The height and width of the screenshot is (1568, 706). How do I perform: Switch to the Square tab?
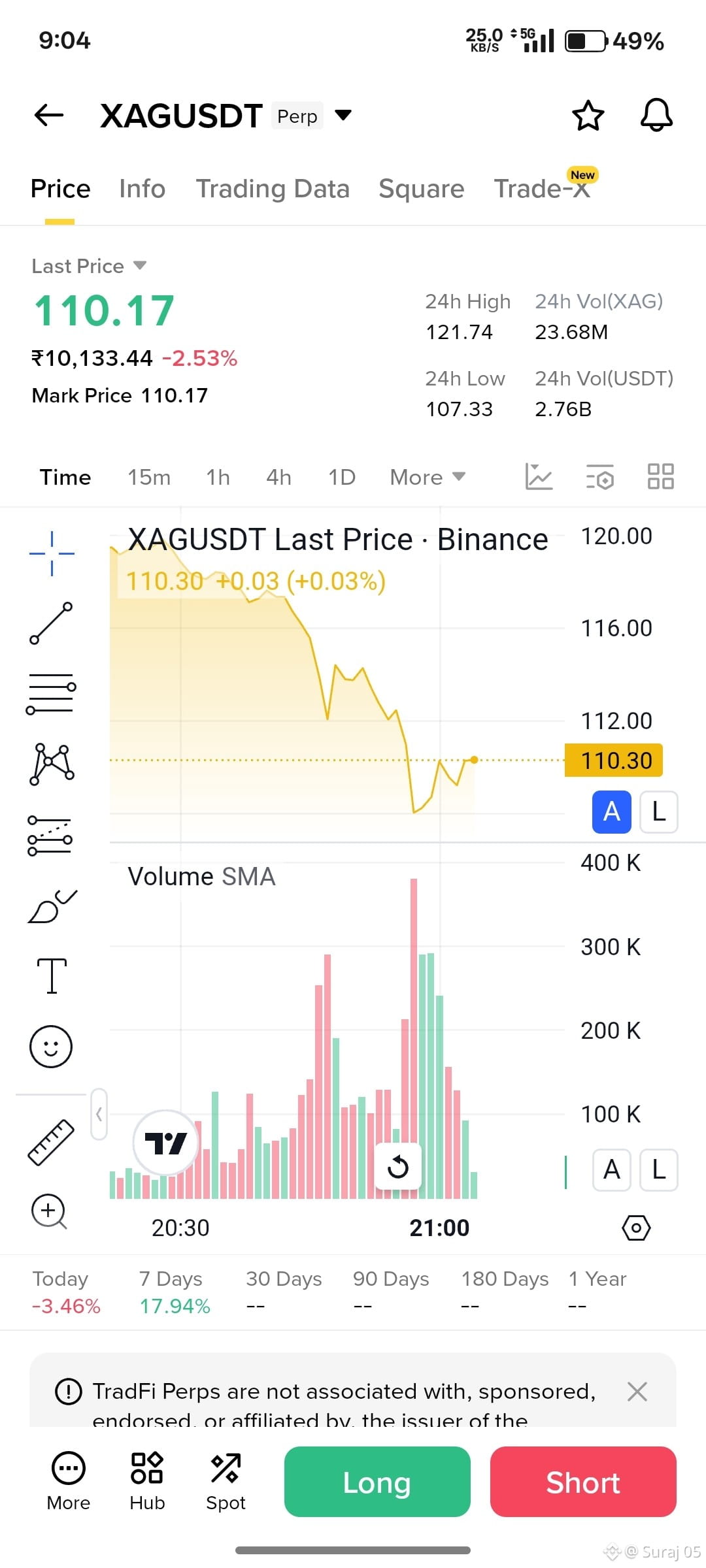(x=421, y=189)
